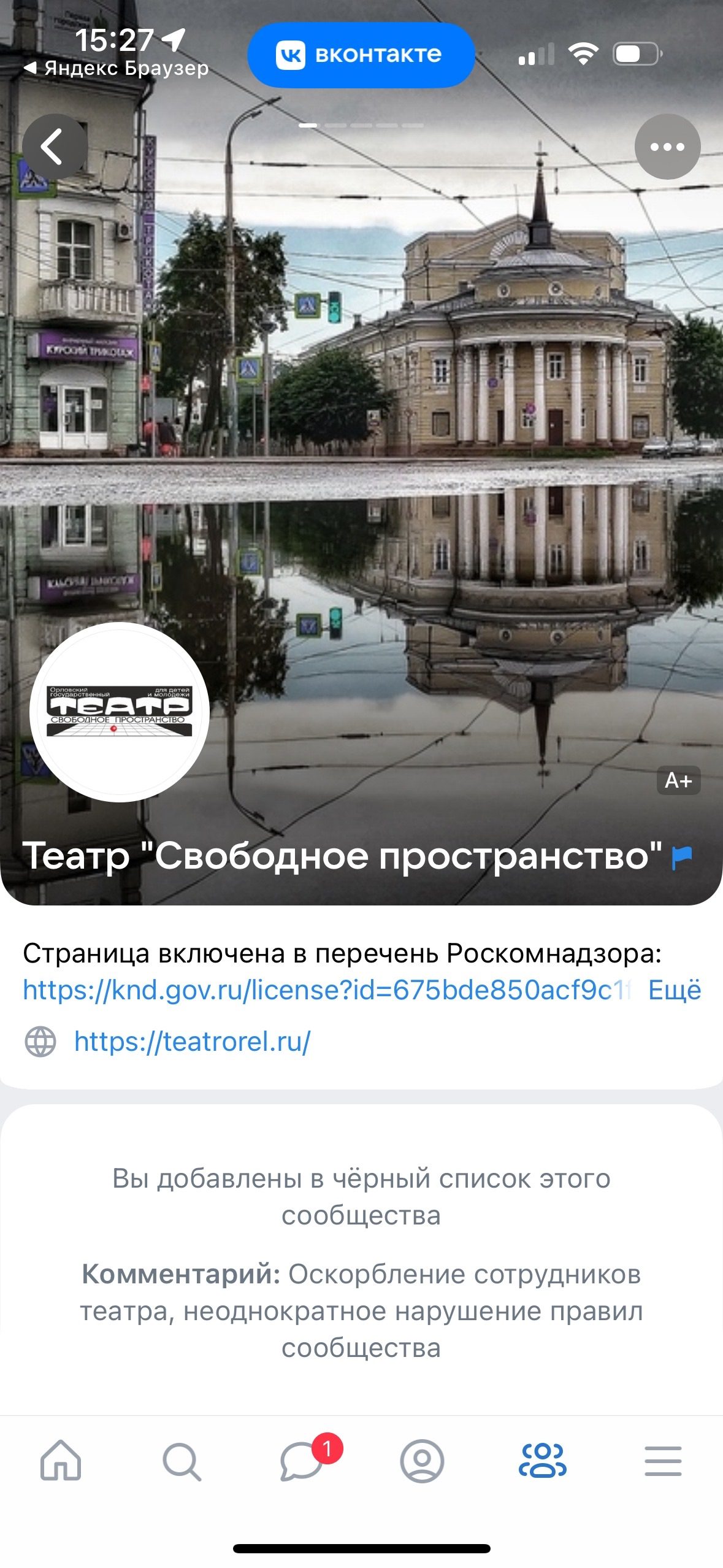Tap the ВКонтакте pill at top
This screenshot has height=1568, width=723.
(x=361, y=55)
